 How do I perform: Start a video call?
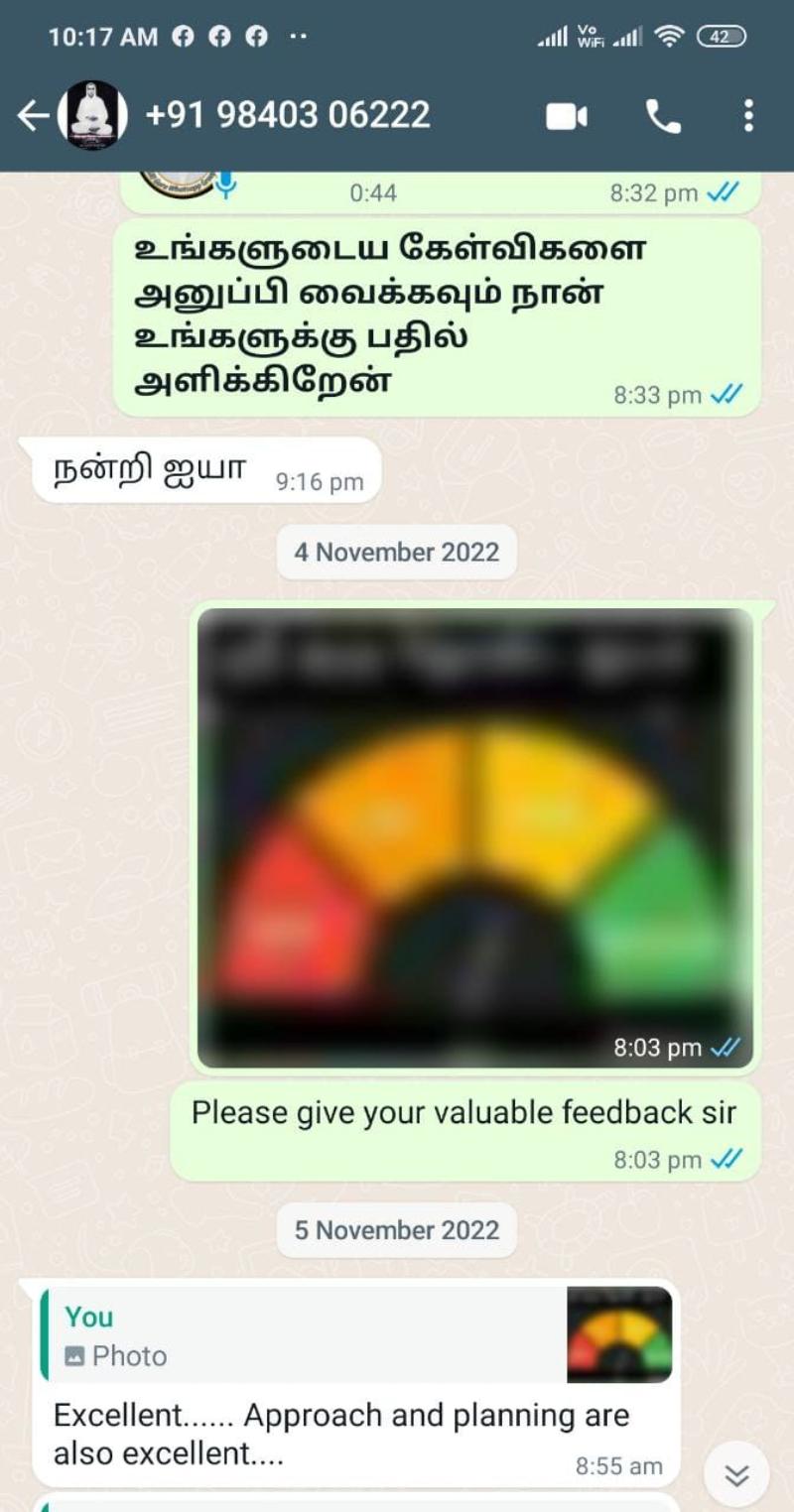coord(567,116)
